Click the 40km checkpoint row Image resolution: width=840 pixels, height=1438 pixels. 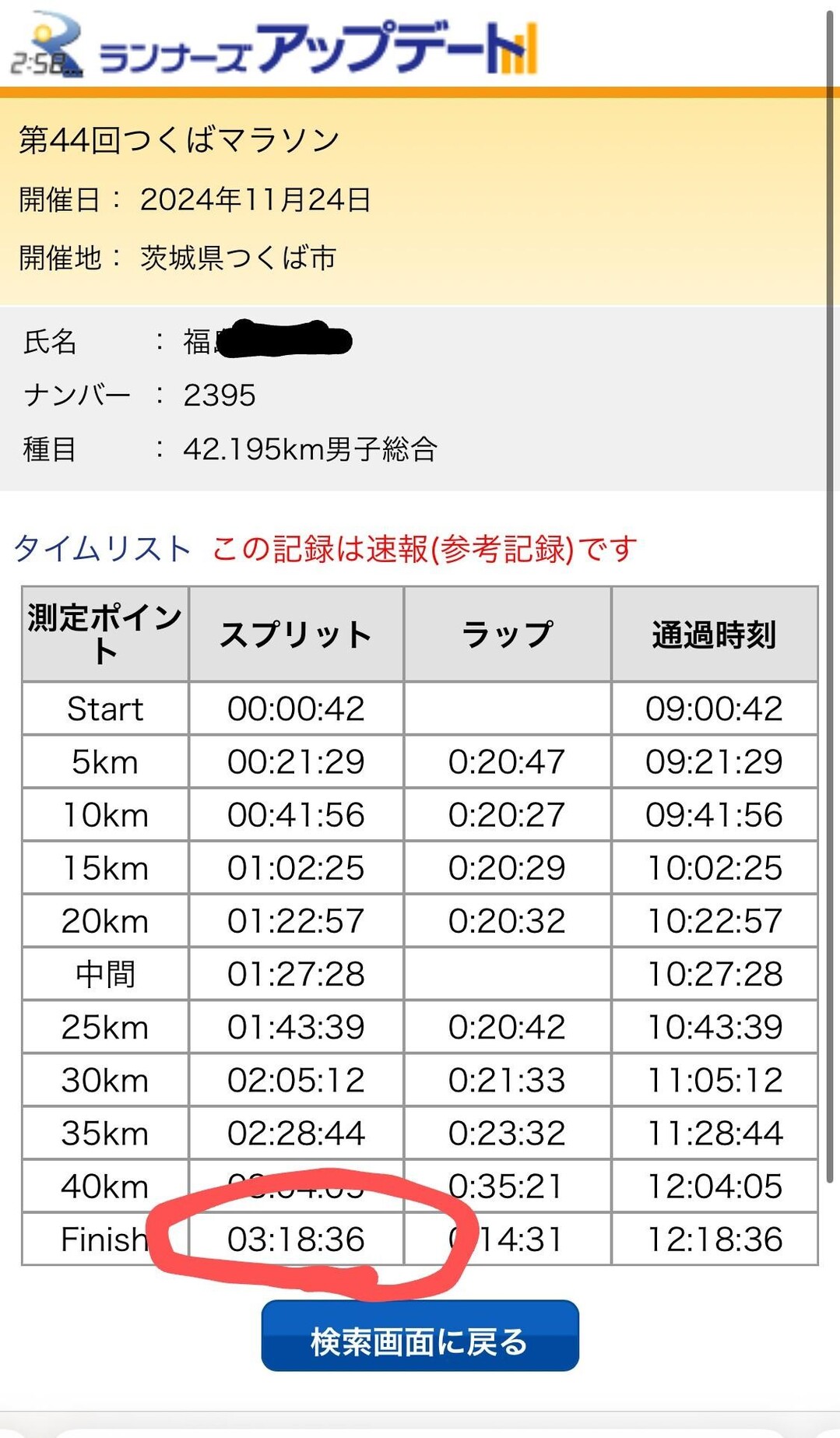coord(104,1186)
